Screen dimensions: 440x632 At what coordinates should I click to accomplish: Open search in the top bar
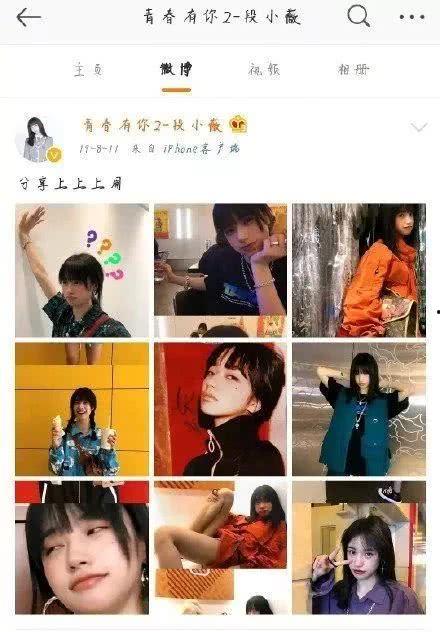[x=358, y=17]
